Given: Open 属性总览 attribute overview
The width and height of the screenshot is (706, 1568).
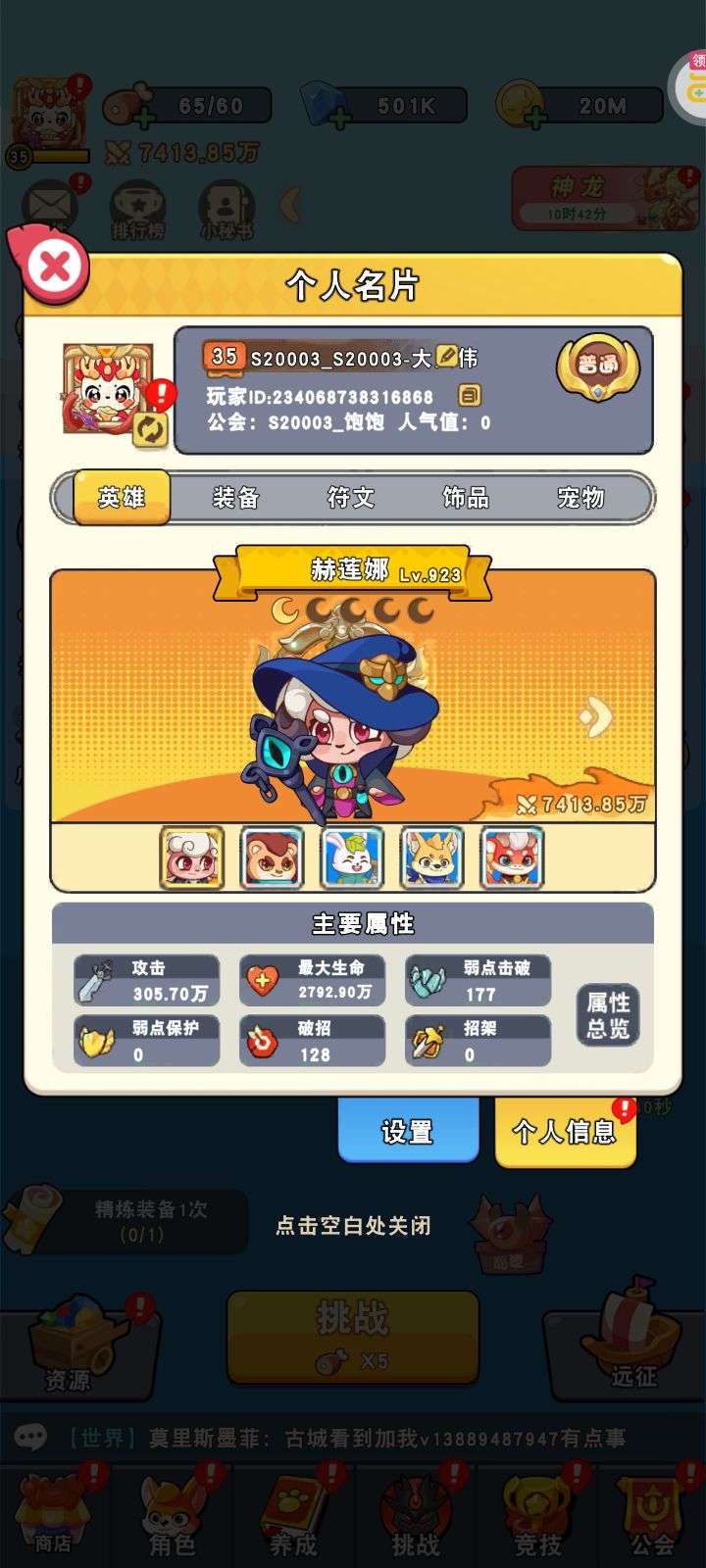Looking at the screenshot, I should [608, 1015].
